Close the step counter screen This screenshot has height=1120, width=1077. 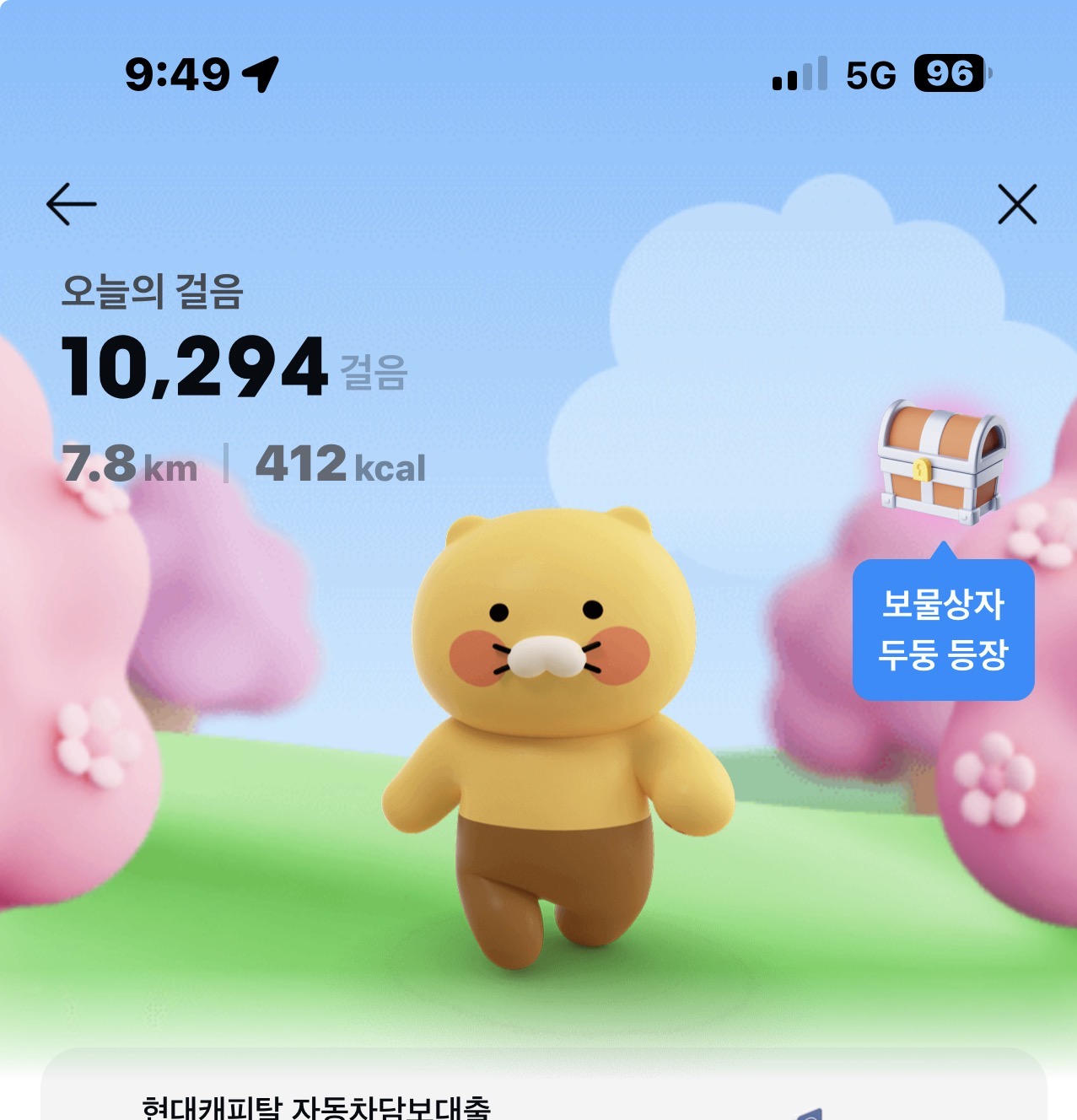point(1016,205)
